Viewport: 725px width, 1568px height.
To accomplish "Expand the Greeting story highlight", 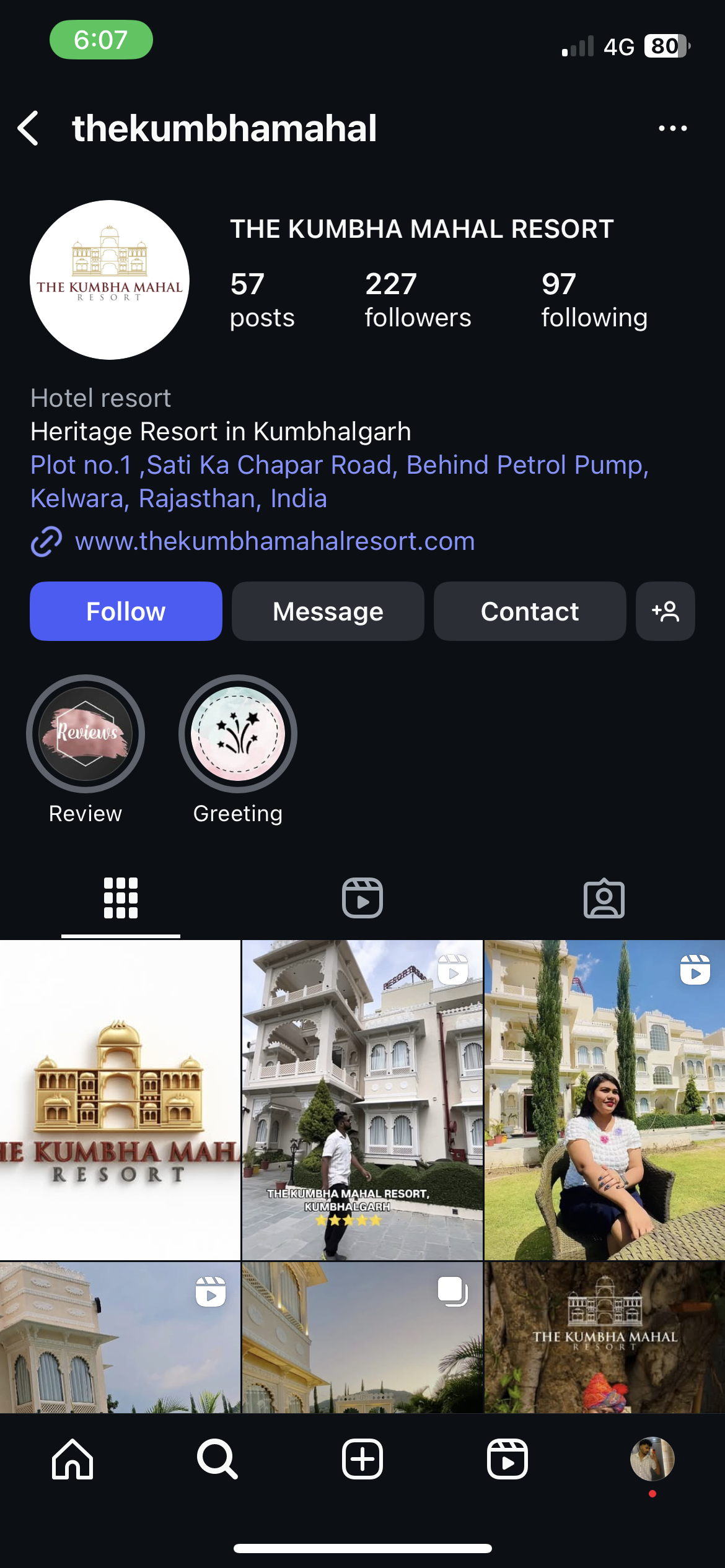I will click(238, 733).
